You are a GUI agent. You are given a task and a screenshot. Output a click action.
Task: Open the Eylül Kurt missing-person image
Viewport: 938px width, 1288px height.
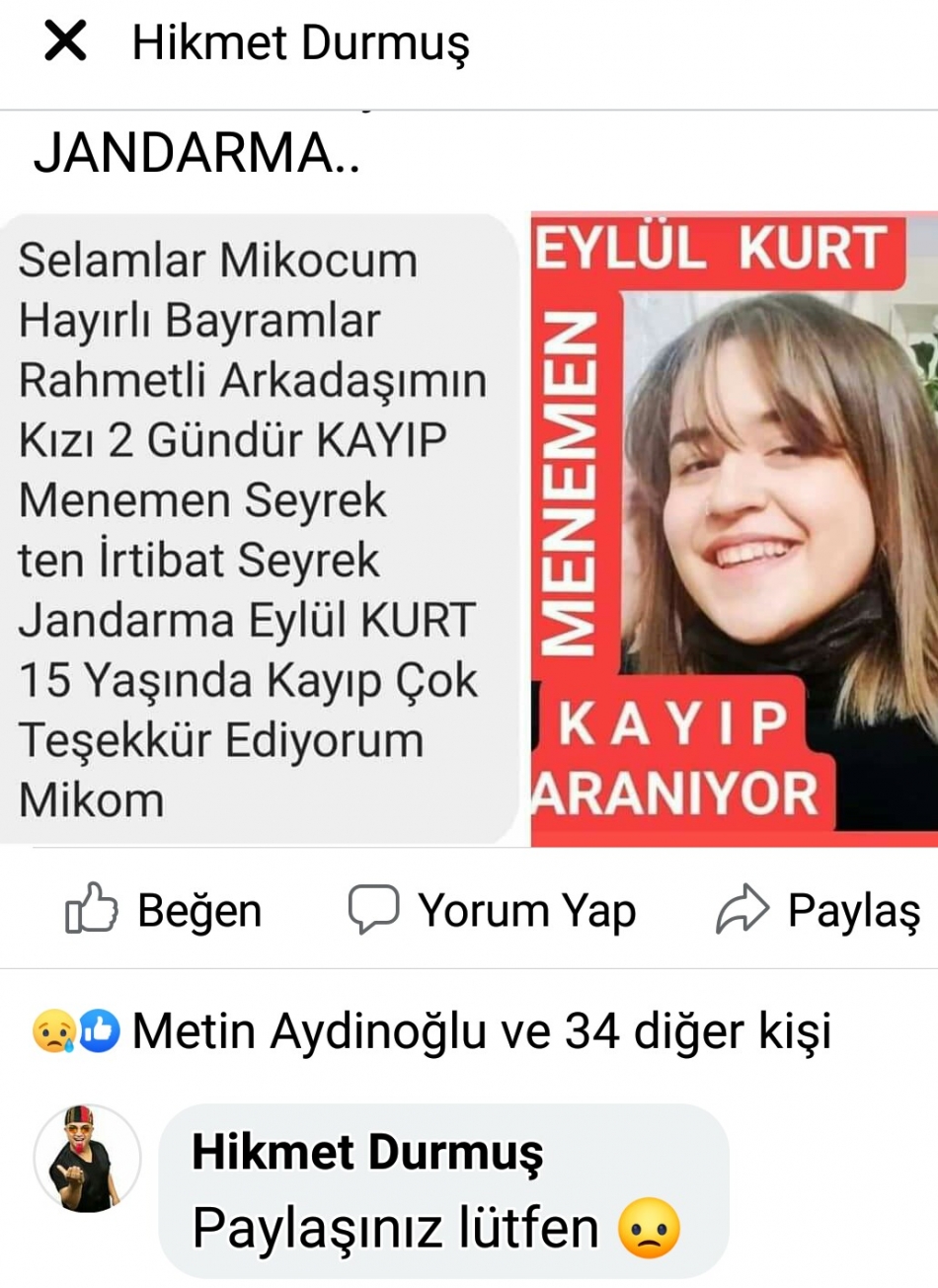[733, 529]
